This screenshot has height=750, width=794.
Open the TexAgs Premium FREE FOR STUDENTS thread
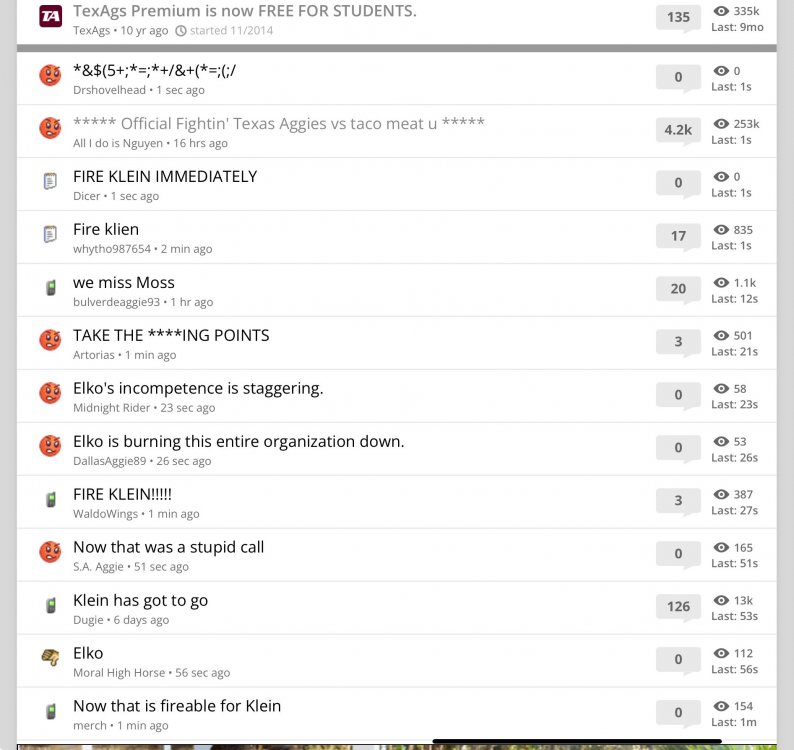(245, 12)
